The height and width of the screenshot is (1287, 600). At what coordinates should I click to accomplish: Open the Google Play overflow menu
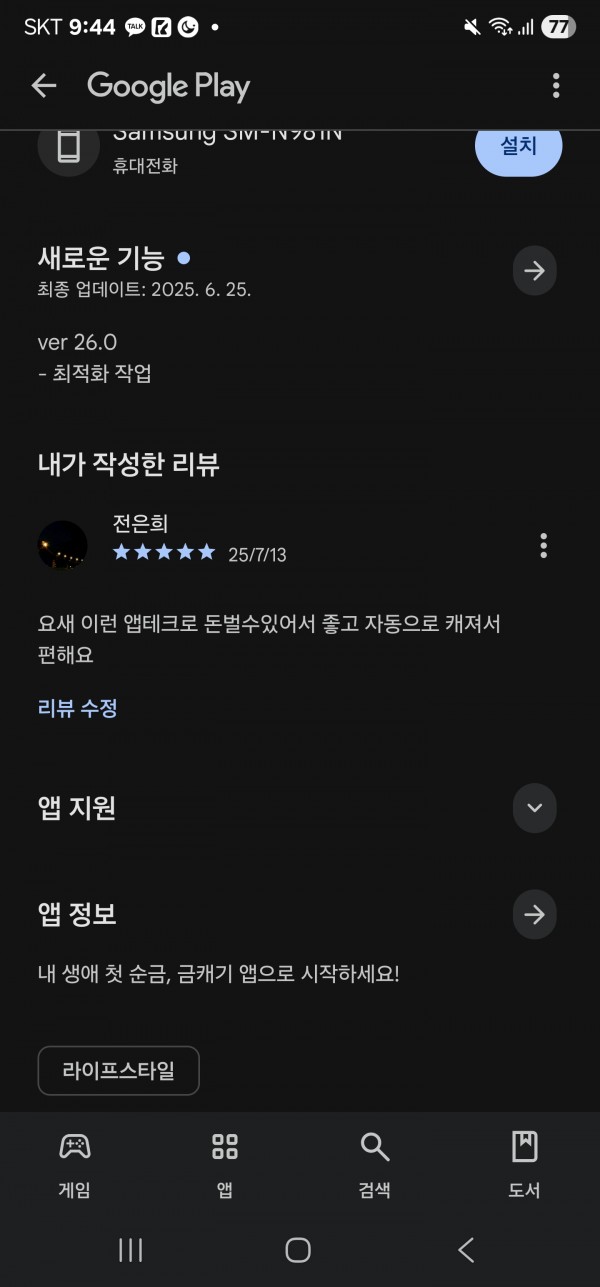(x=556, y=86)
